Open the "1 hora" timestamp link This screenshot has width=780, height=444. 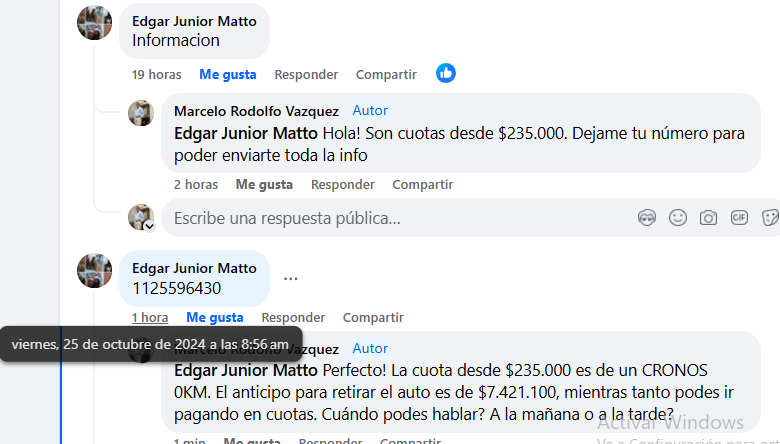point(149,317)
